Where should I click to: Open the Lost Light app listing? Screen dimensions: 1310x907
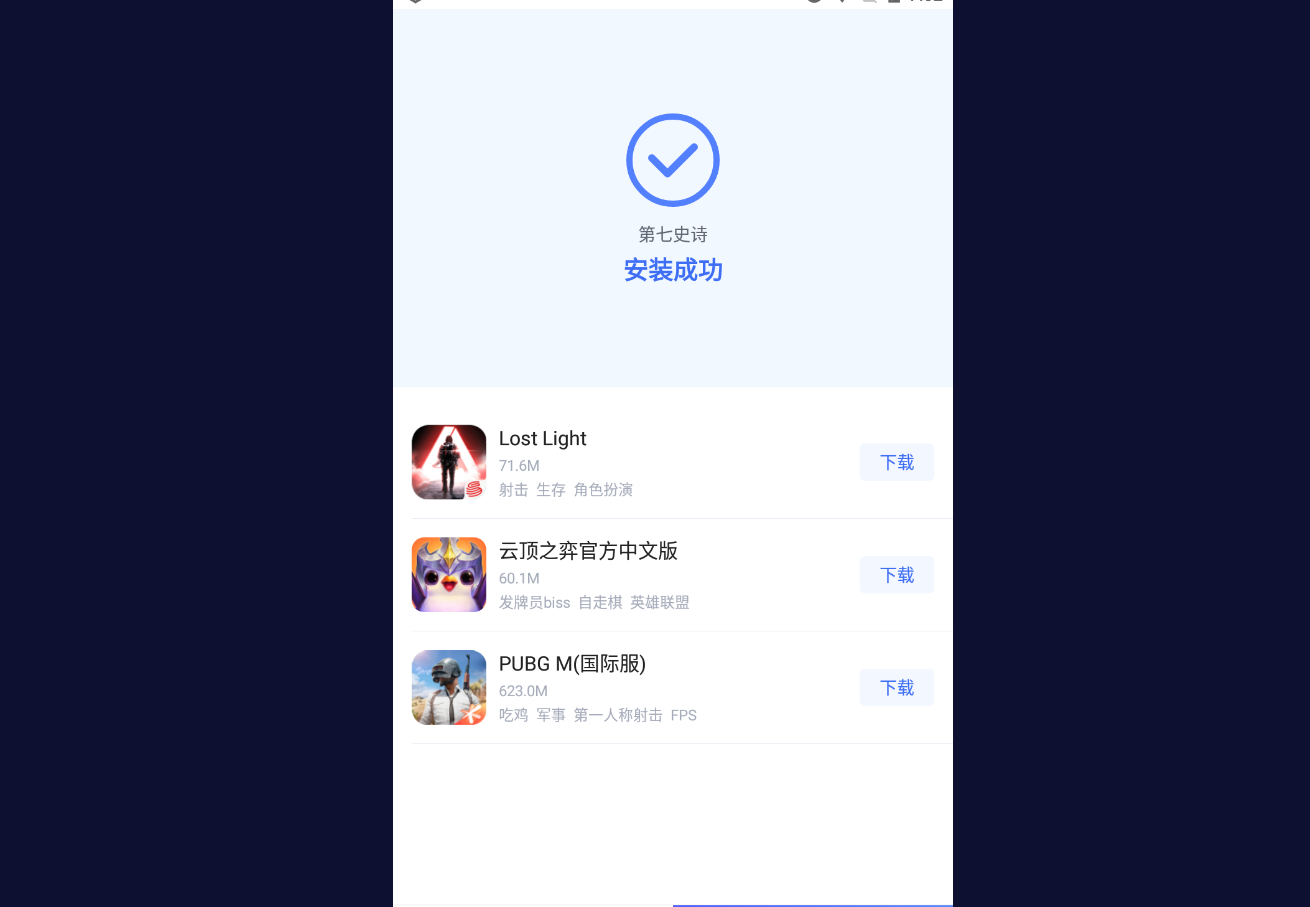pos(543,439)
